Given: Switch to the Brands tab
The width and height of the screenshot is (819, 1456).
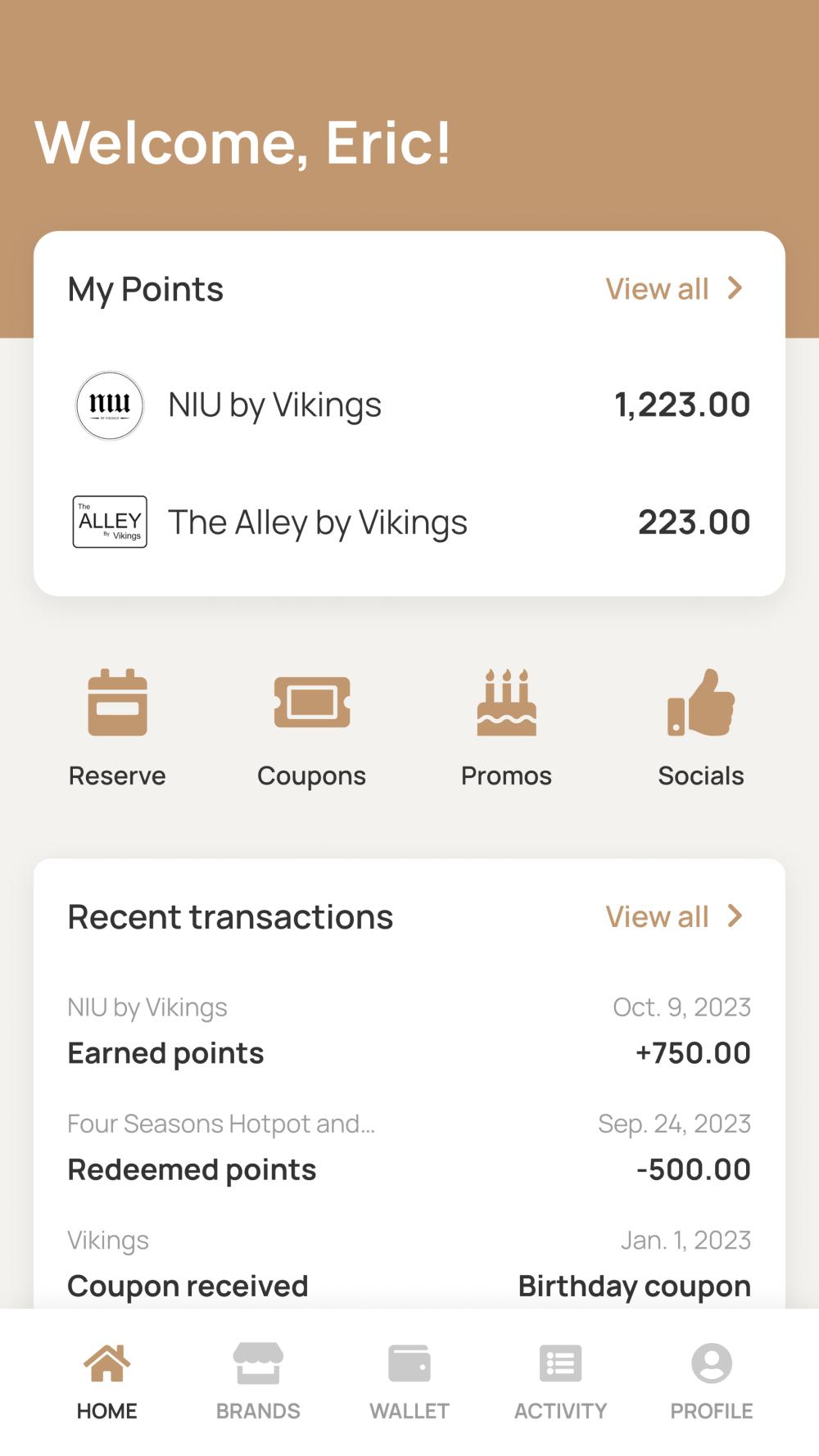Looking at the screenshot, I should pyautogui.click(x=258, y=1381).
